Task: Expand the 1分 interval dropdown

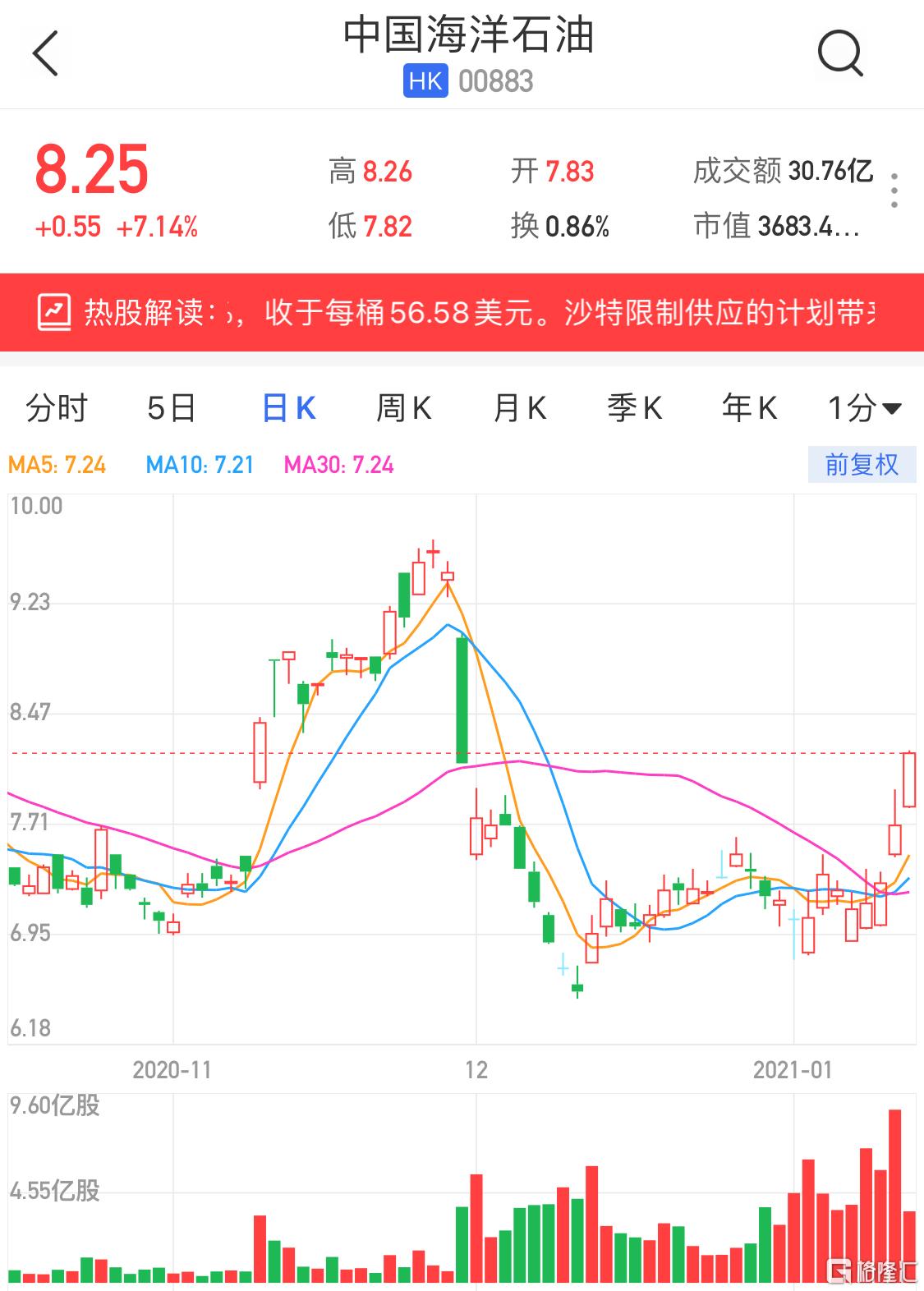Action: [864, 408]
